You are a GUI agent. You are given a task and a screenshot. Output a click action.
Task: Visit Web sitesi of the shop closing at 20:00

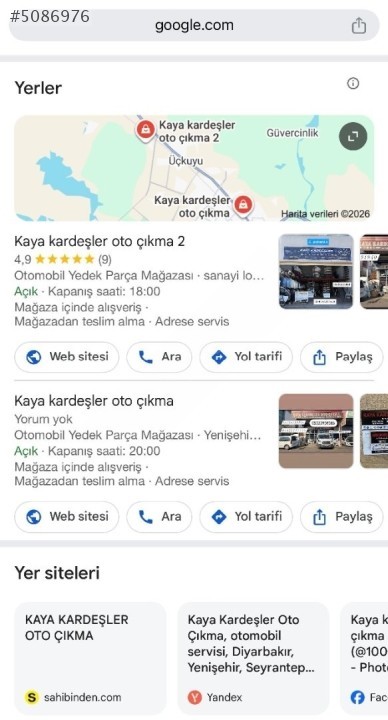pos(67,517)
